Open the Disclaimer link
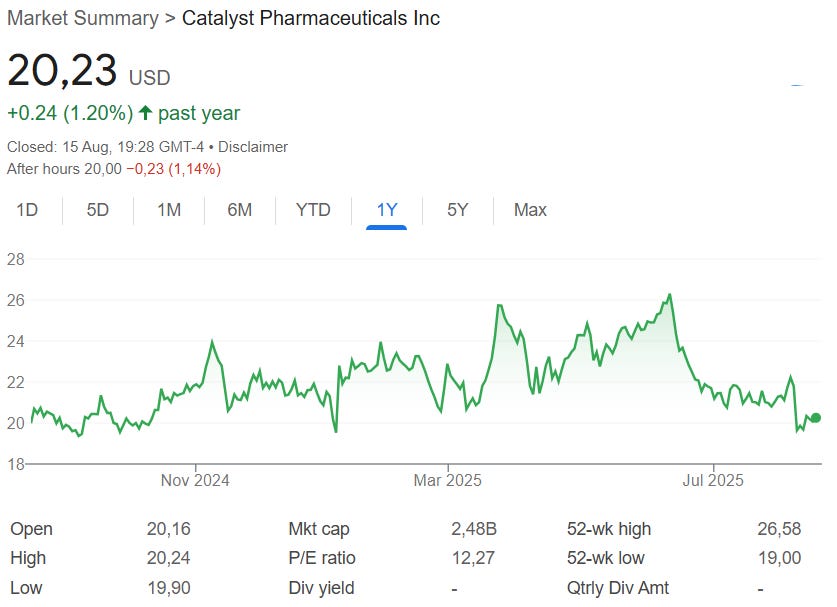The height and width of the screenshot is (607, 837). coord(253,147)
